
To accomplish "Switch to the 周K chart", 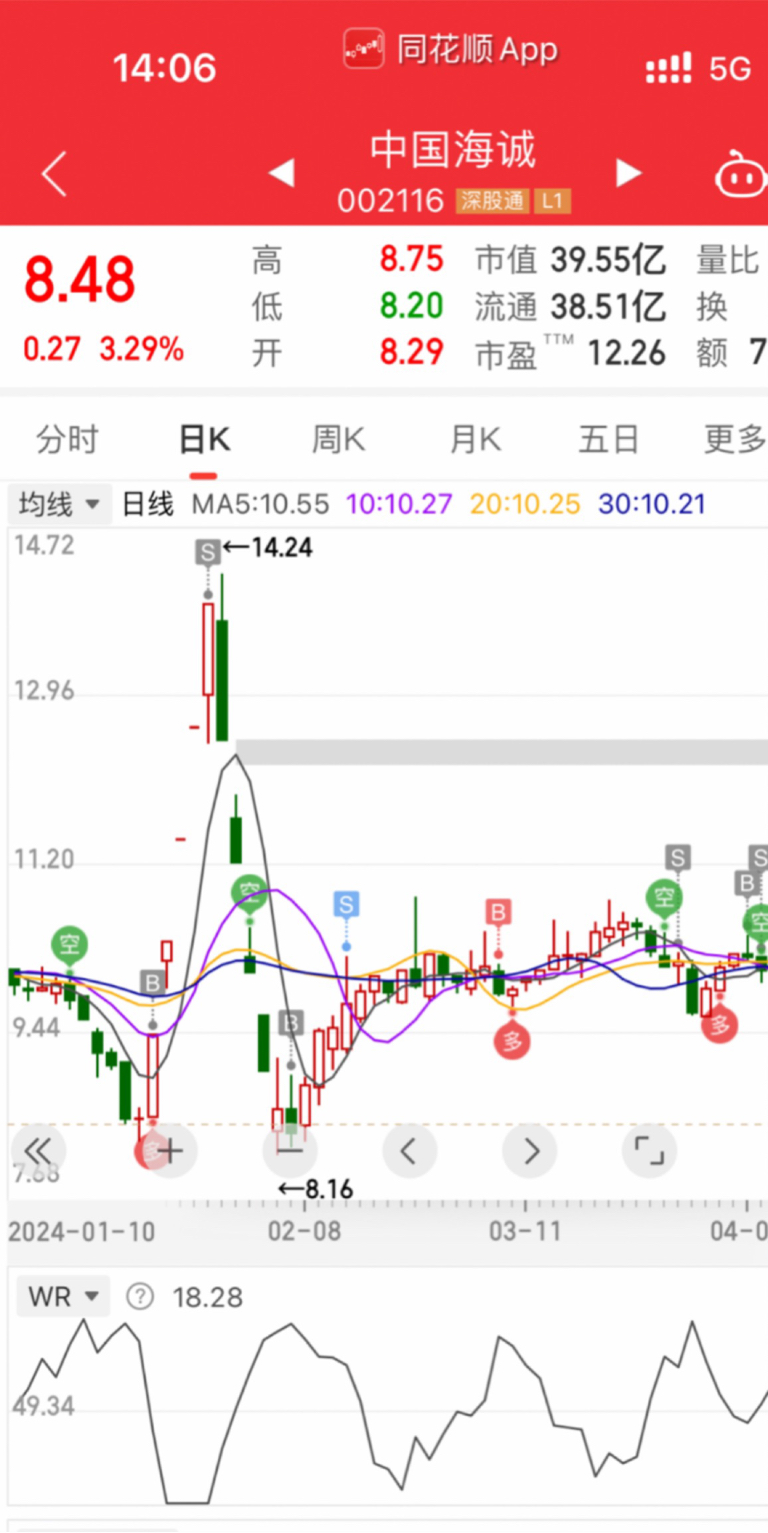I will coord(339,440).
